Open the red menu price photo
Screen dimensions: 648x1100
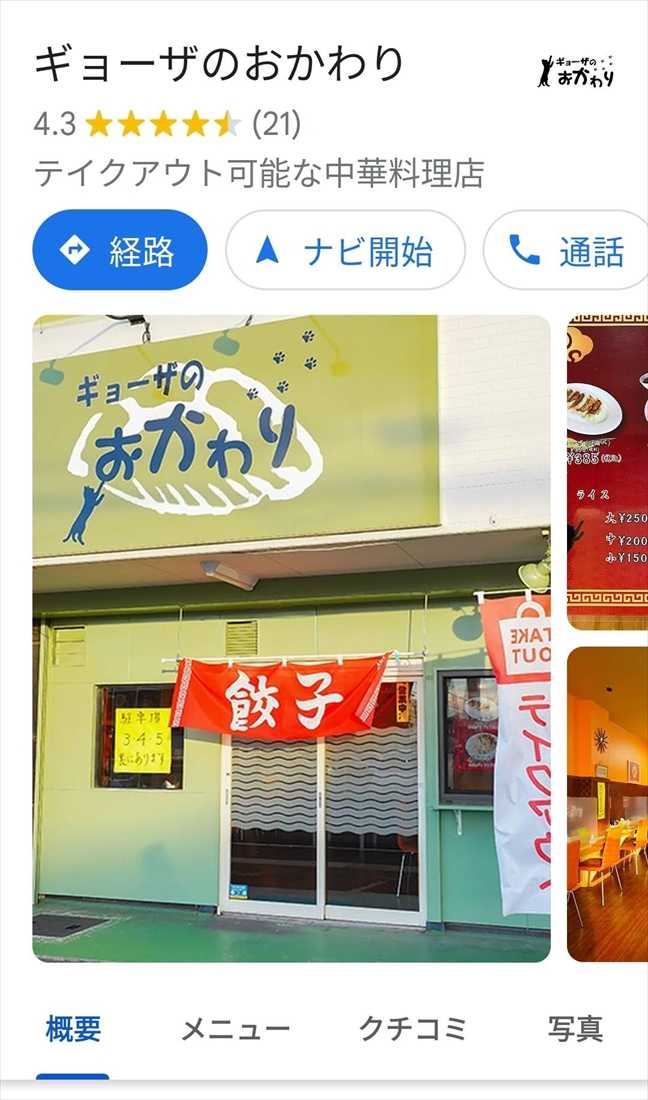(x=607, y=472)
